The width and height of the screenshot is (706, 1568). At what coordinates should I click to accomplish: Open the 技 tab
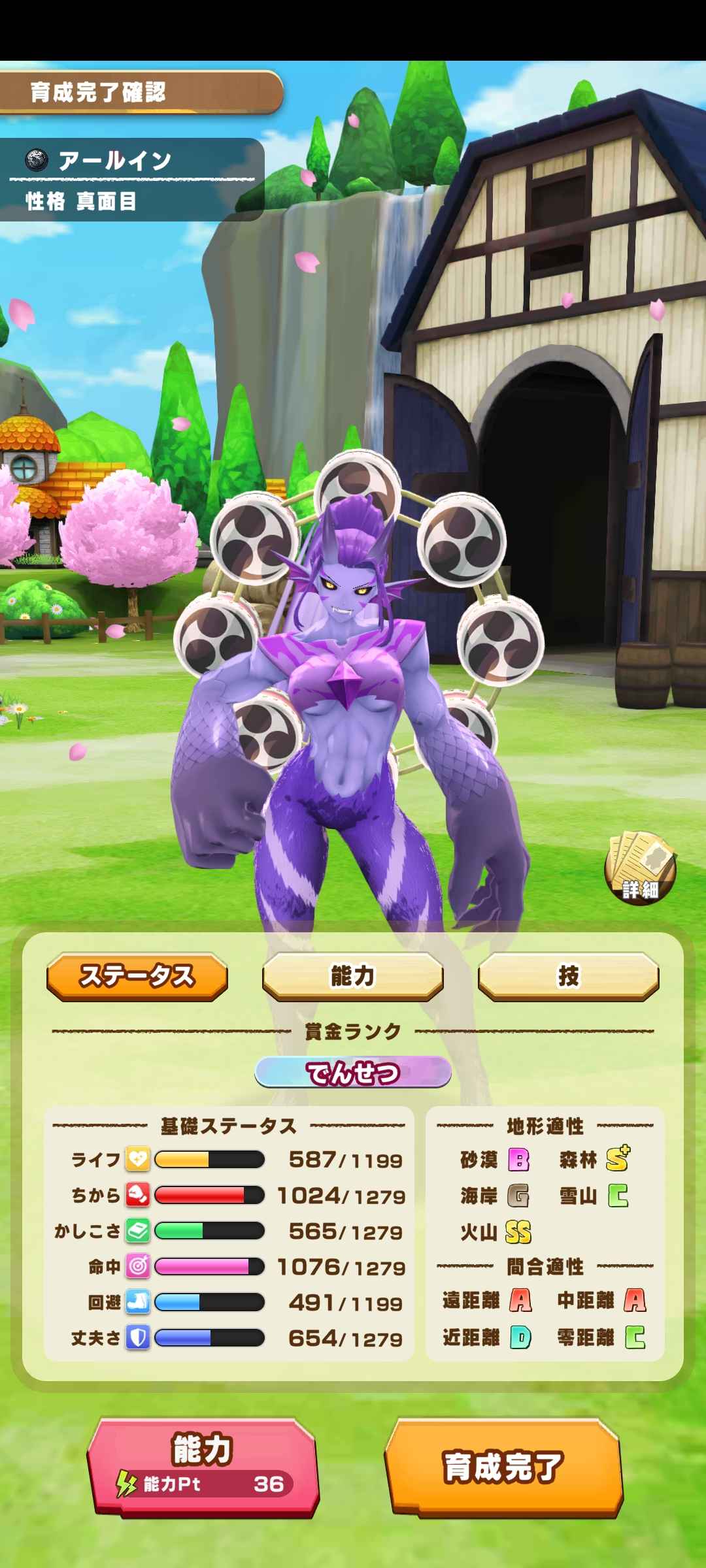click(x=568, y=976)
